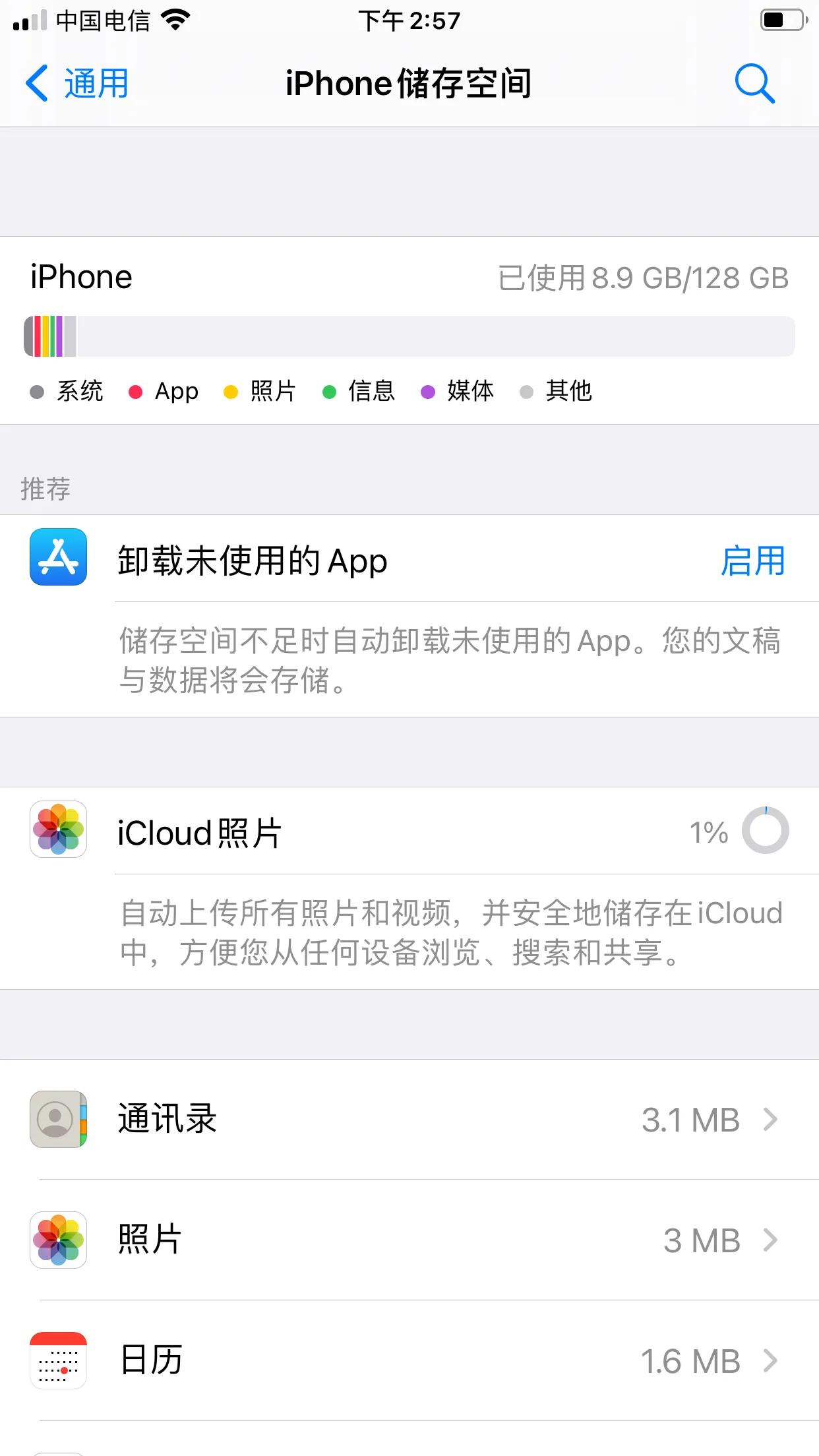This screenshot has width=819, height=1456.
Task: Tap the battery icon in the status bar
Action: [782, 18]
